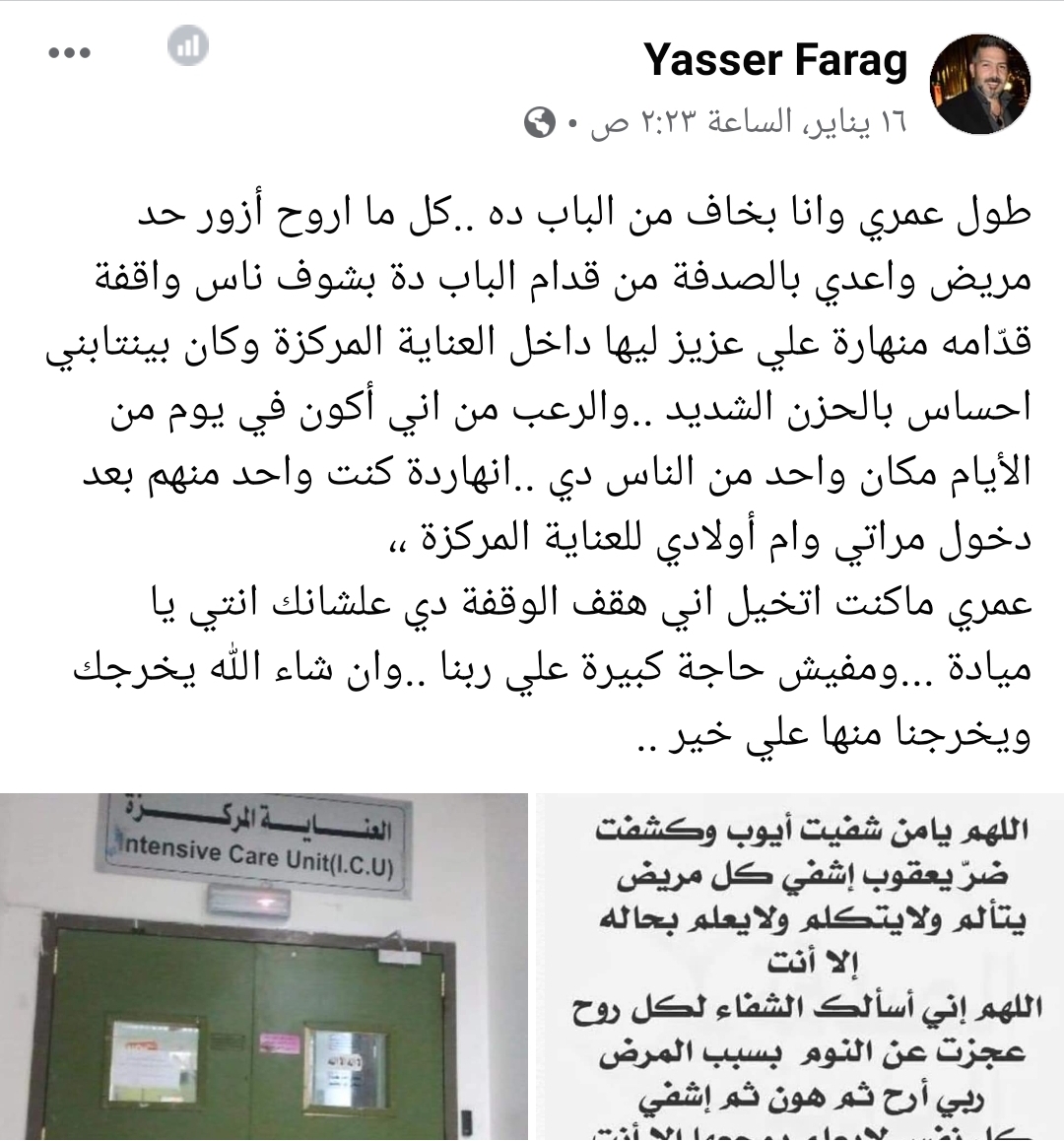The image size is (1064, 1141).
Task: Open Yasser Farag's profile picture
Action: tap(981, 84)
